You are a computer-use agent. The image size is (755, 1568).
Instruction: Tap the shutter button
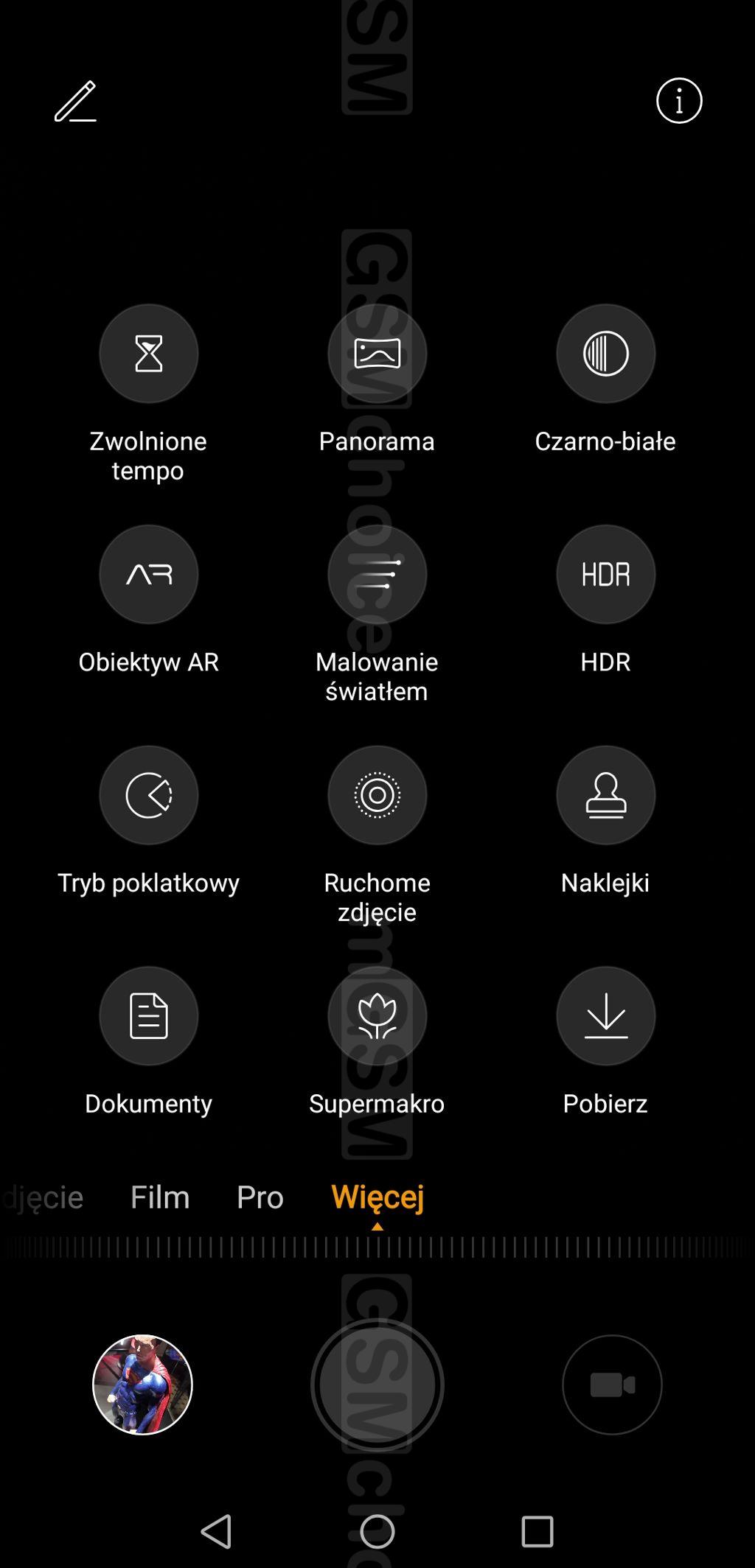click(x=377, y=1385)
